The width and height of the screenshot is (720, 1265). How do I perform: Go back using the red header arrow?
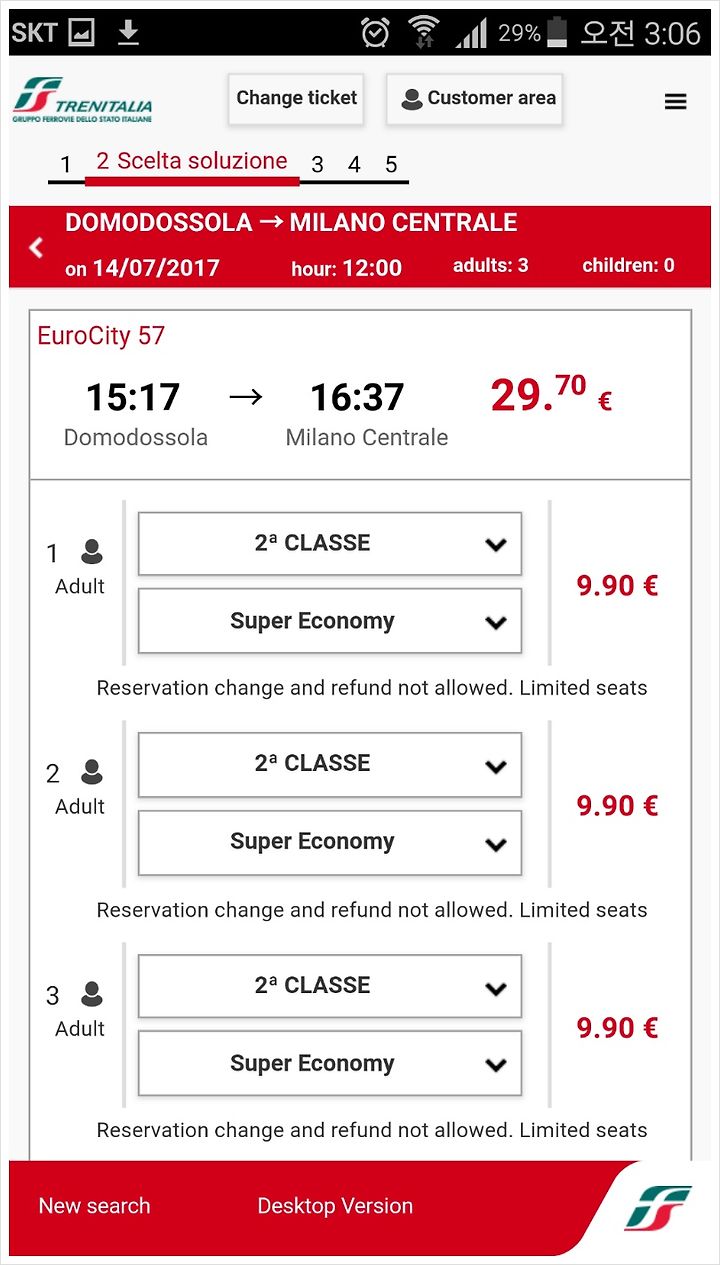37,247
